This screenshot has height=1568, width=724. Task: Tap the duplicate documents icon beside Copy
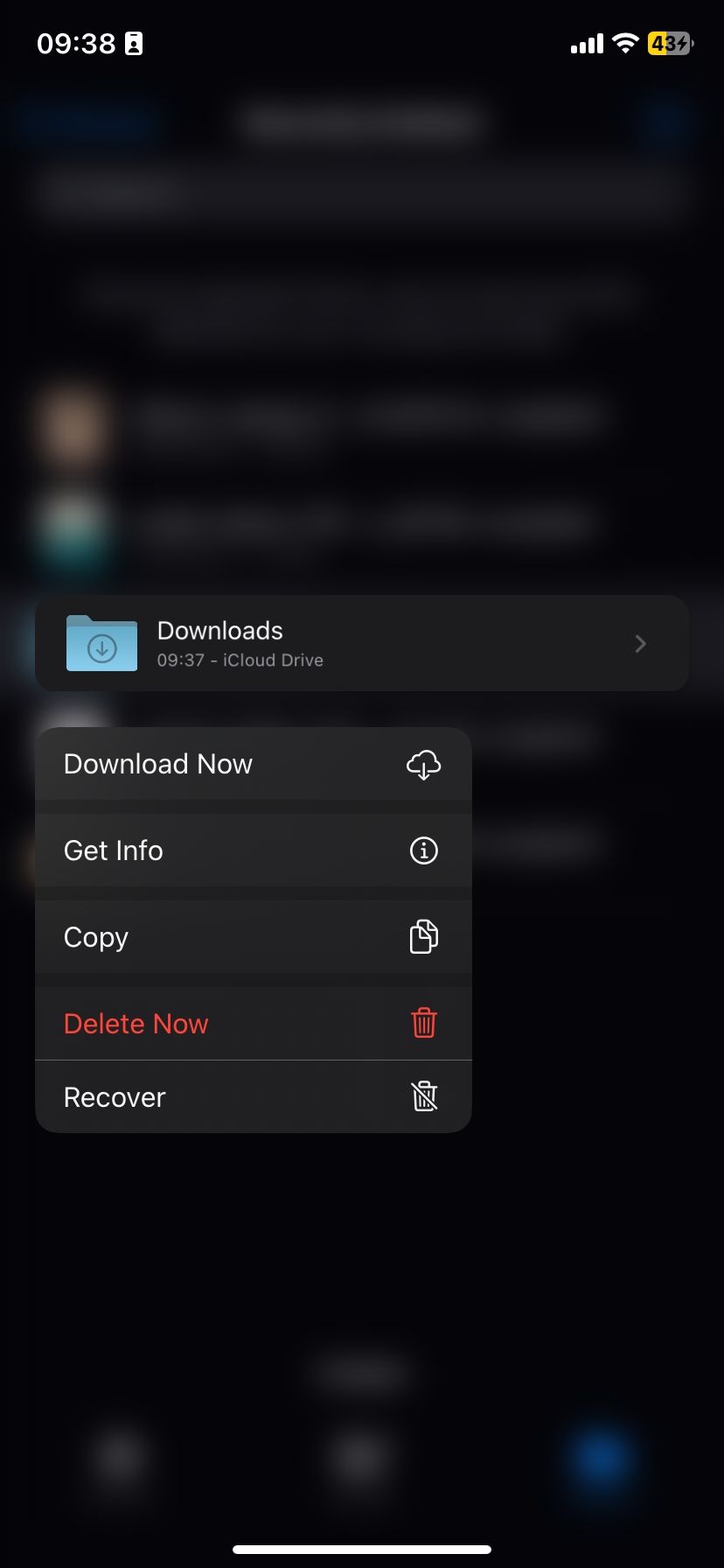point(423,936)
